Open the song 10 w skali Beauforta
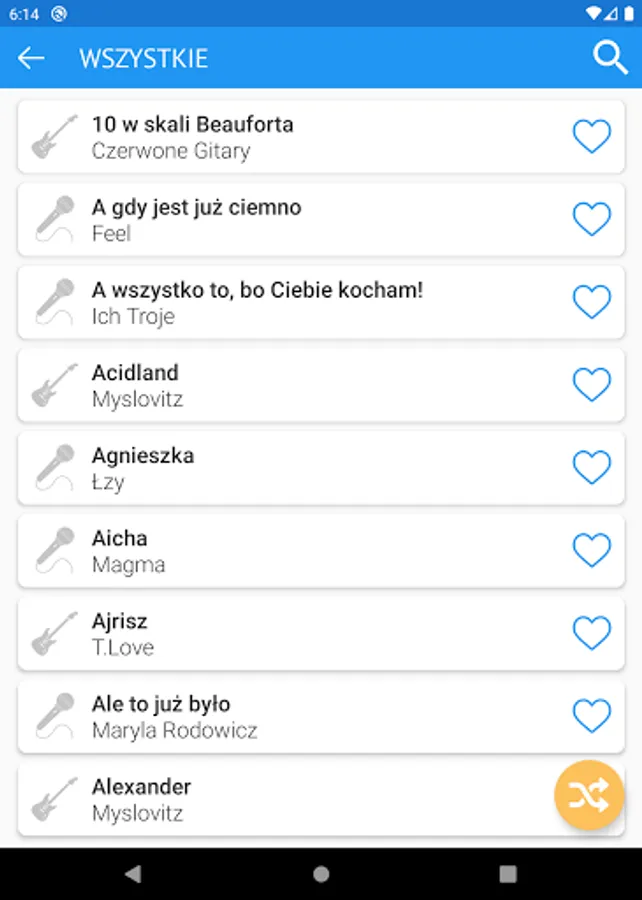Viewport: 642px width, 900px height. pos(300,137)
